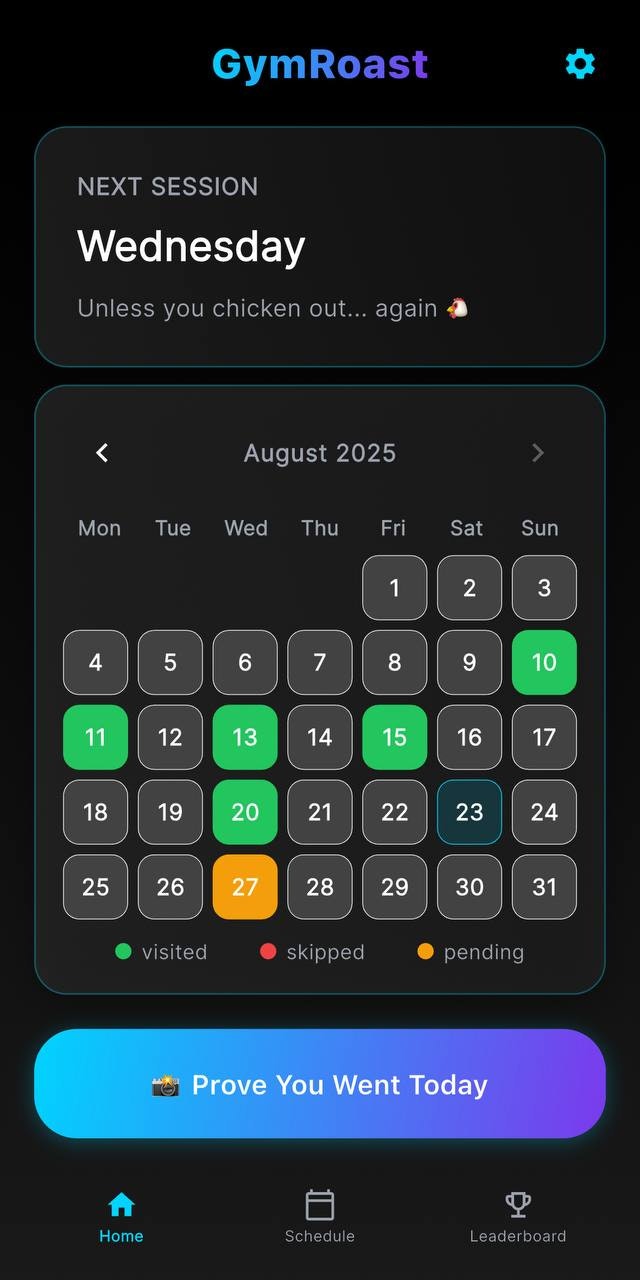The image size is (640, 1280).
Task: Open the Leaderboard tab
Action: point(517,1216)
